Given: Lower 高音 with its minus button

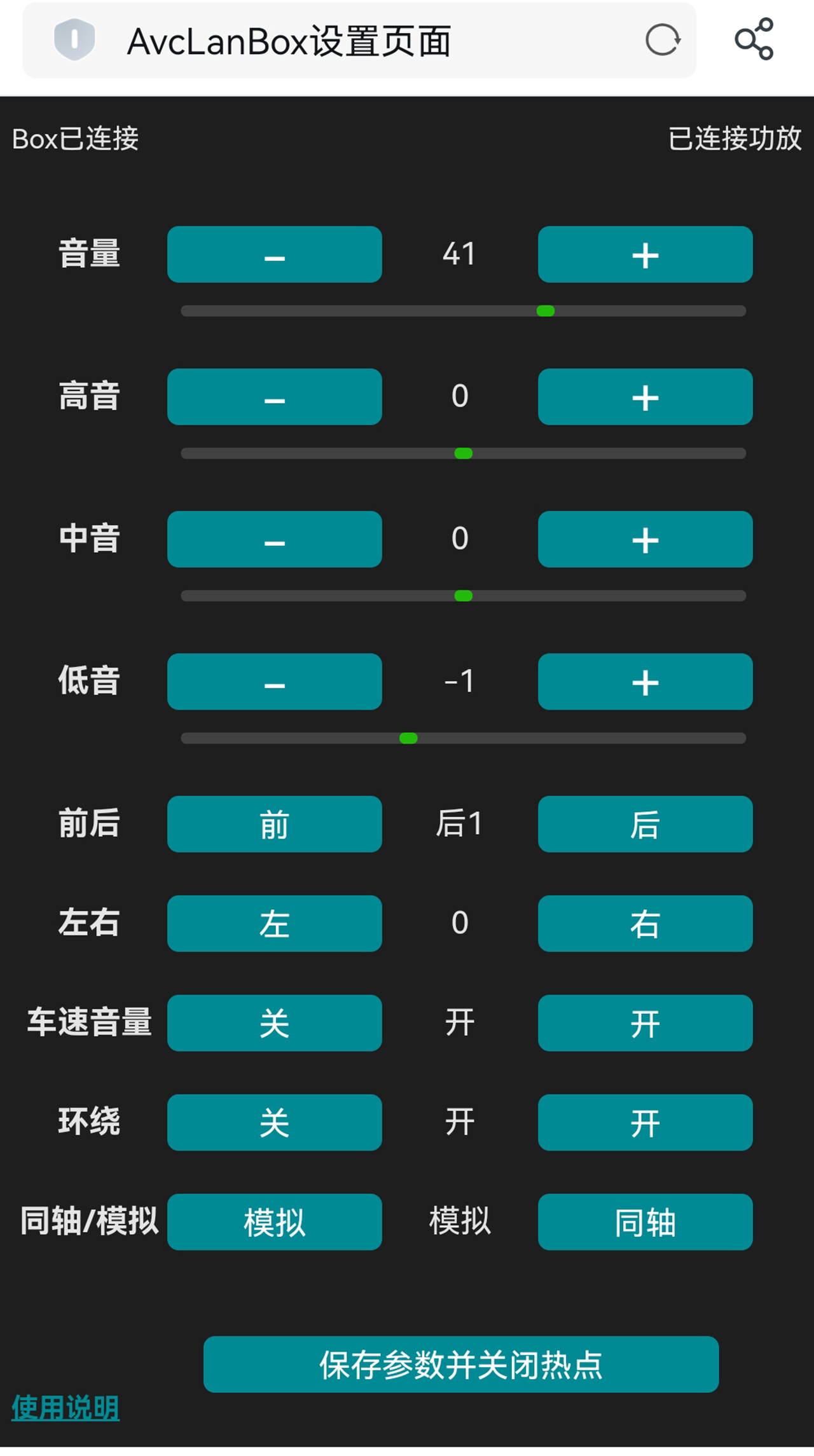Looking at the screenshot, I should click(275, 397).
